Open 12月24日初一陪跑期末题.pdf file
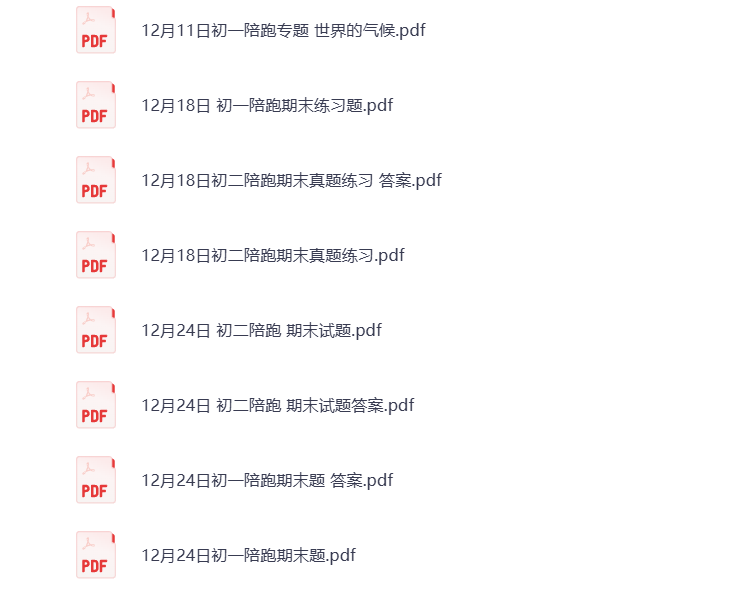Screen dimensions: 745x589 [x=248, y=555]
